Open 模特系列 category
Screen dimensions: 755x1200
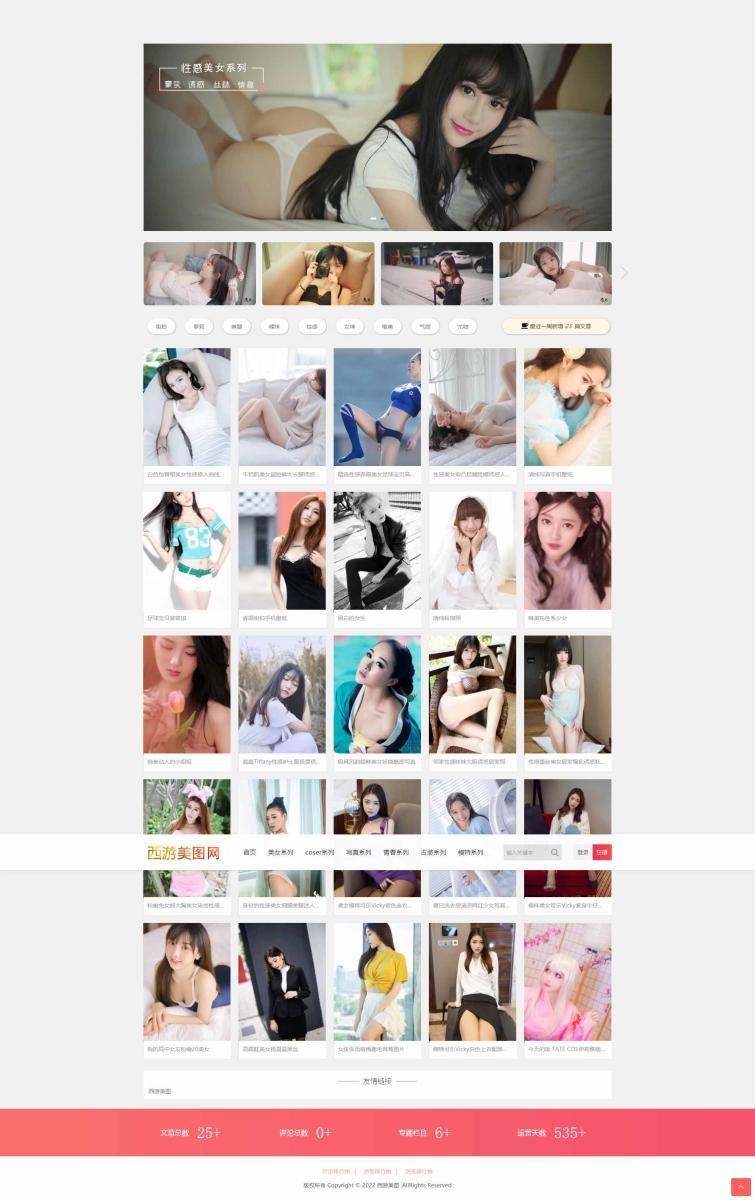click(470, 853)
